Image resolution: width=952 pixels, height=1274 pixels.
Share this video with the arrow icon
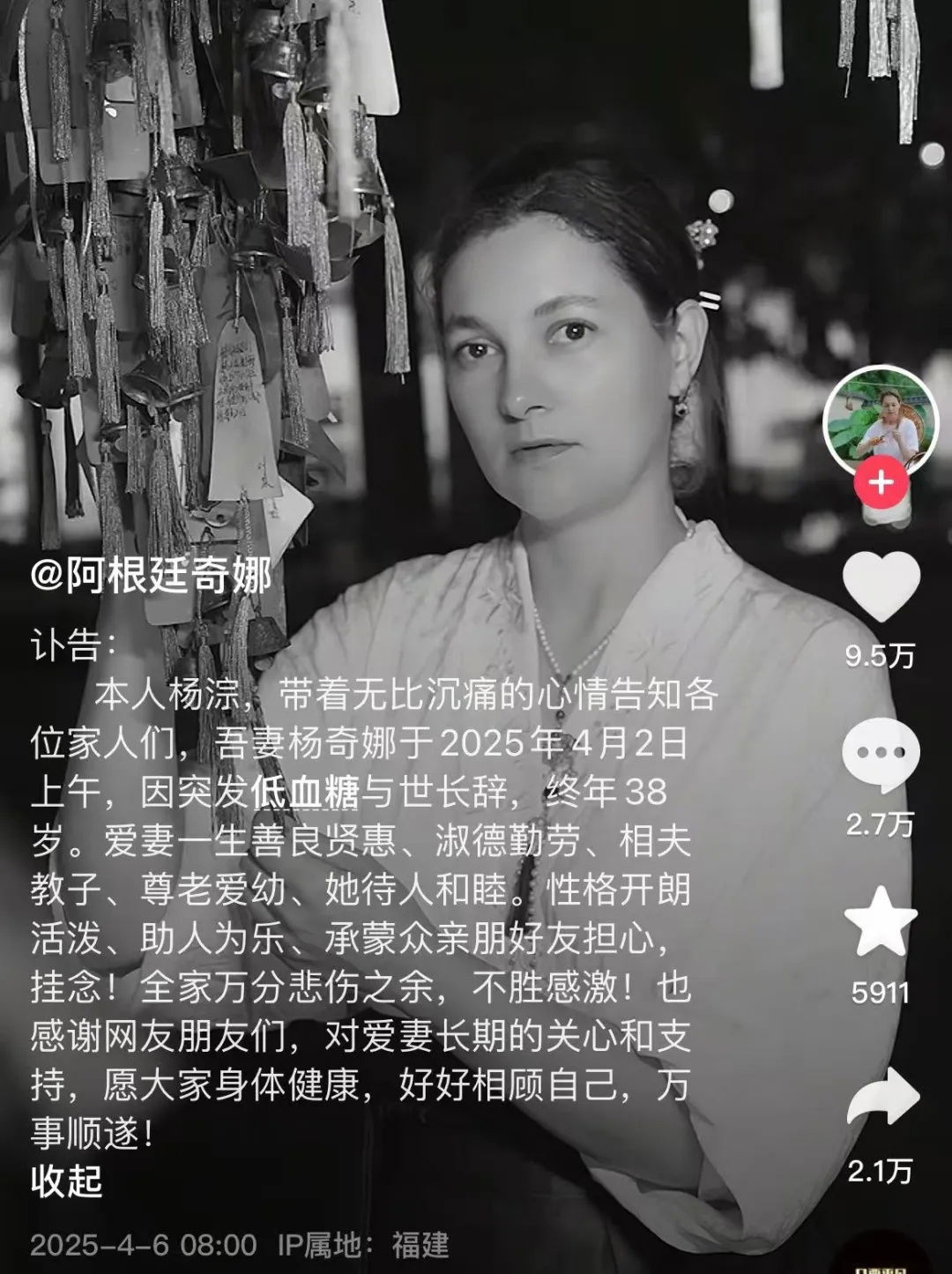[x=882, y=1098]
